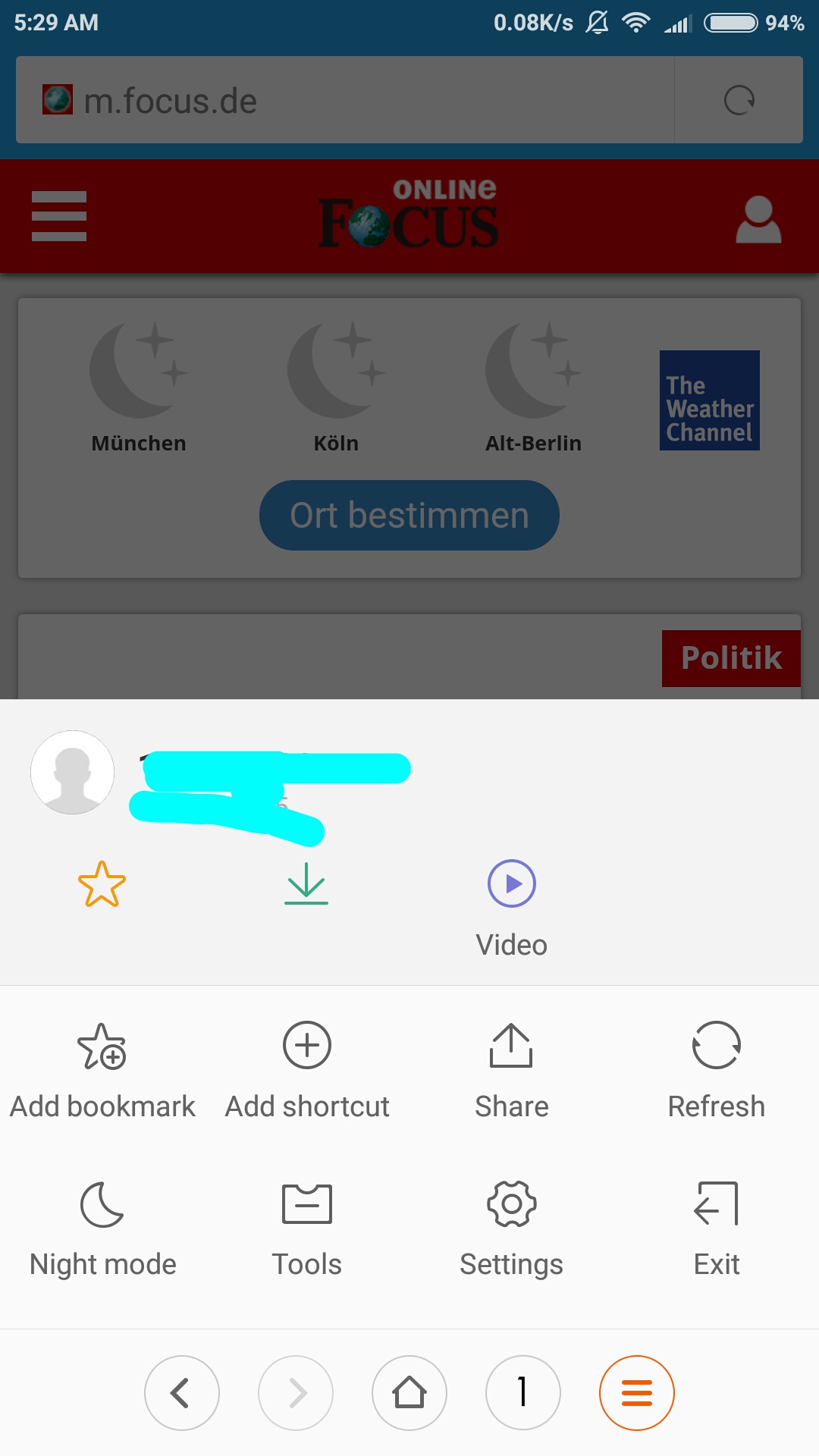819x1456 pixels.
Task: Share the current page
Action: (512, 1071)
